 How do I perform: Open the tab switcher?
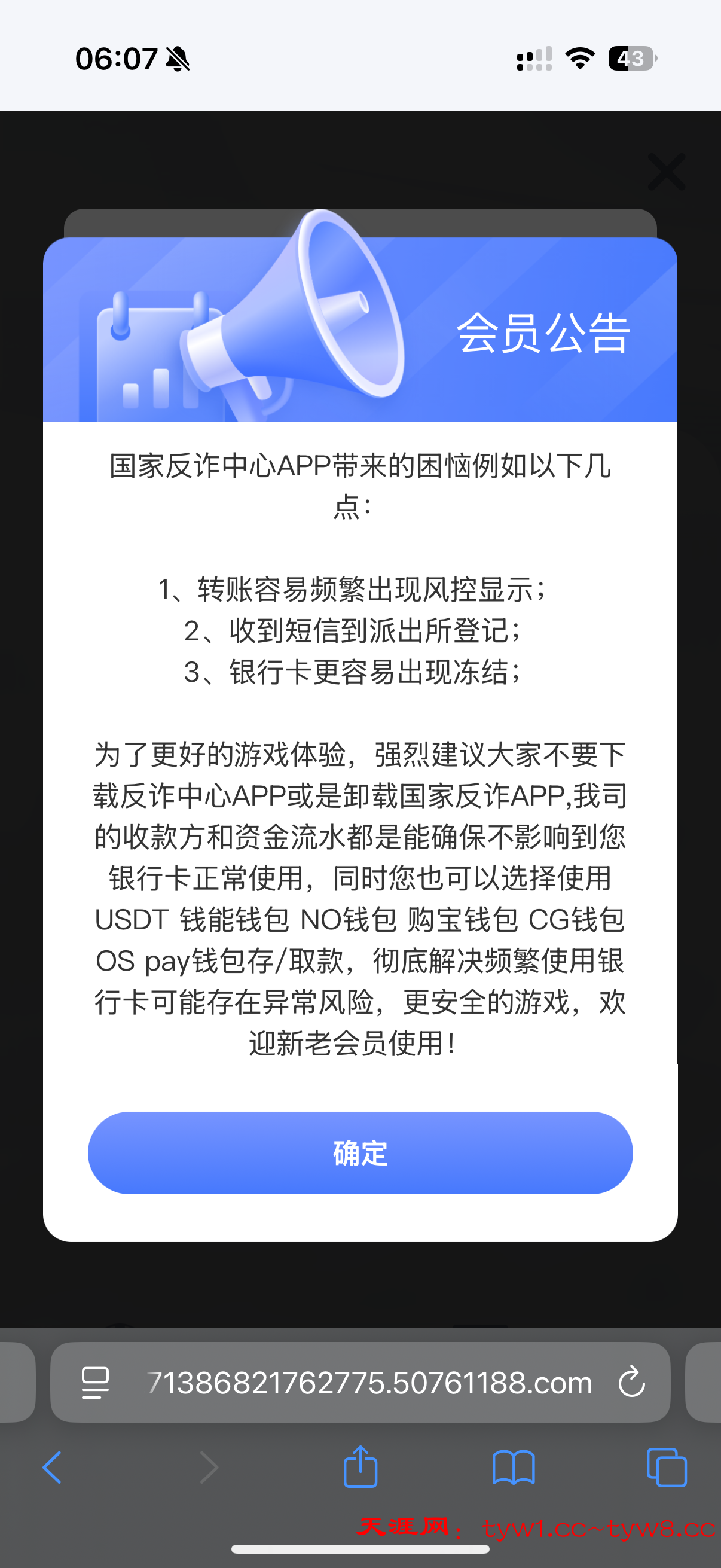pyautogui.click(x=667, y=1467)
